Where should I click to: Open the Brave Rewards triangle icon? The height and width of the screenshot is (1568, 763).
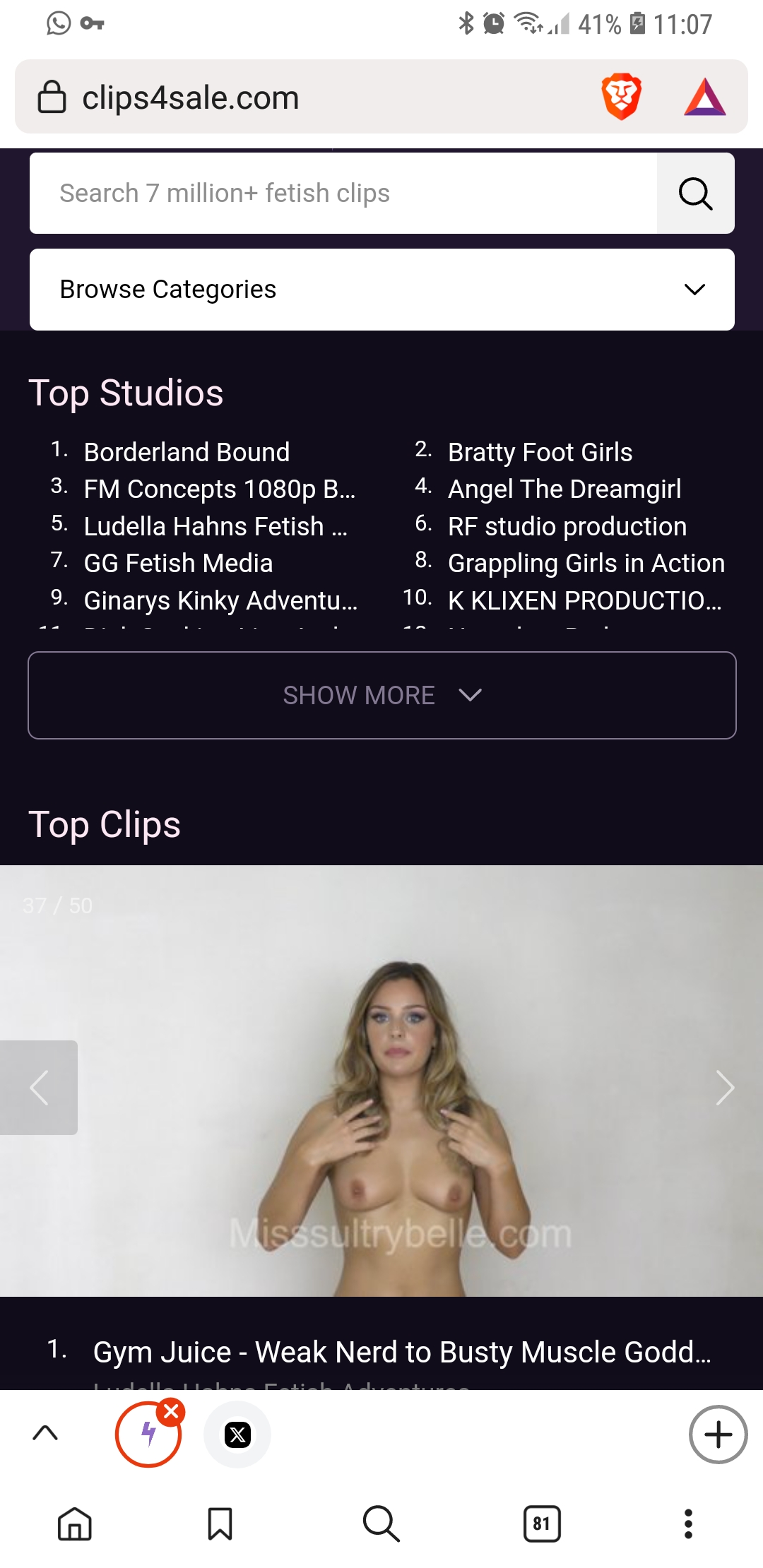pos(704,97)
